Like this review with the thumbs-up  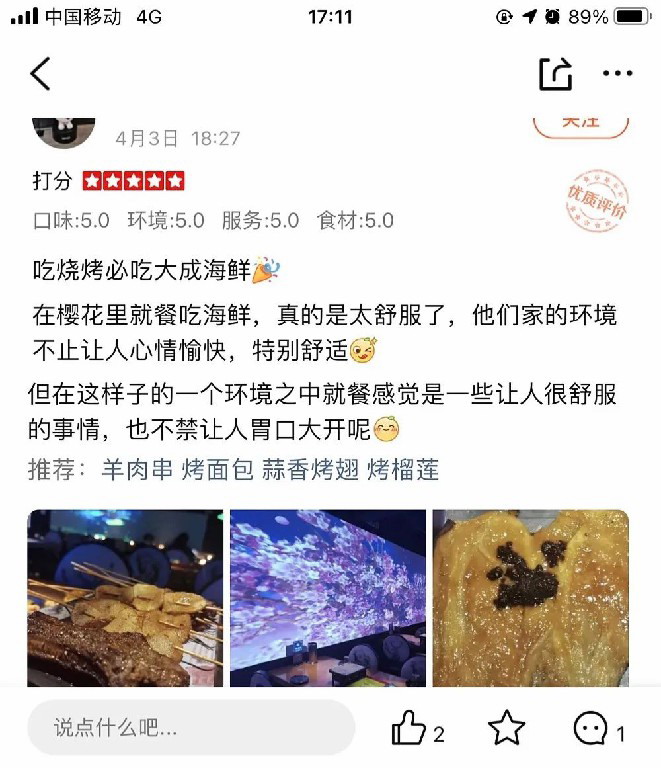(408, 728)
